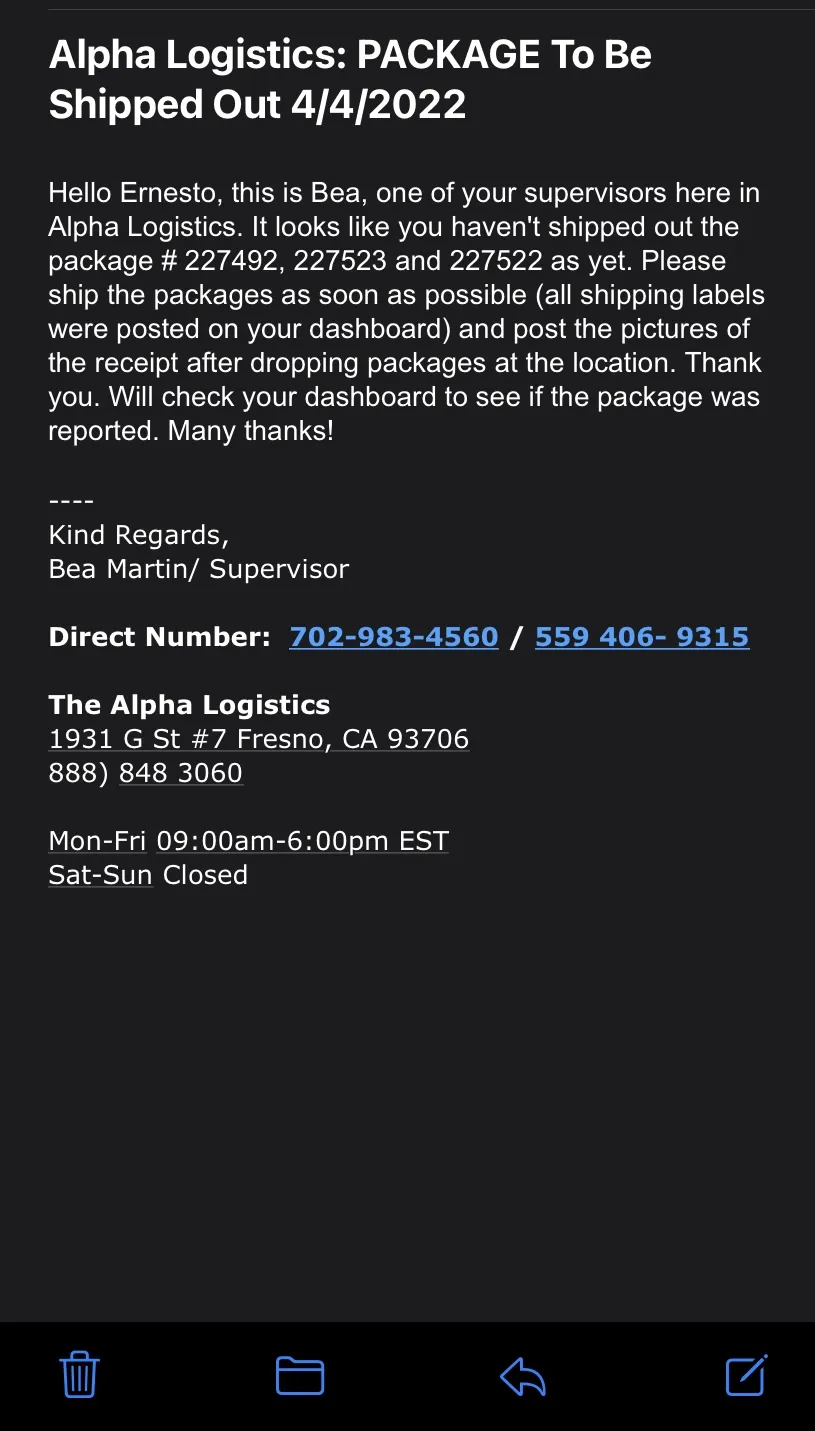The width and height of the screenshot is (815, 1431).
Task: Tap the underlined Sat-Sun date link
Action: [x=100, y=875]
